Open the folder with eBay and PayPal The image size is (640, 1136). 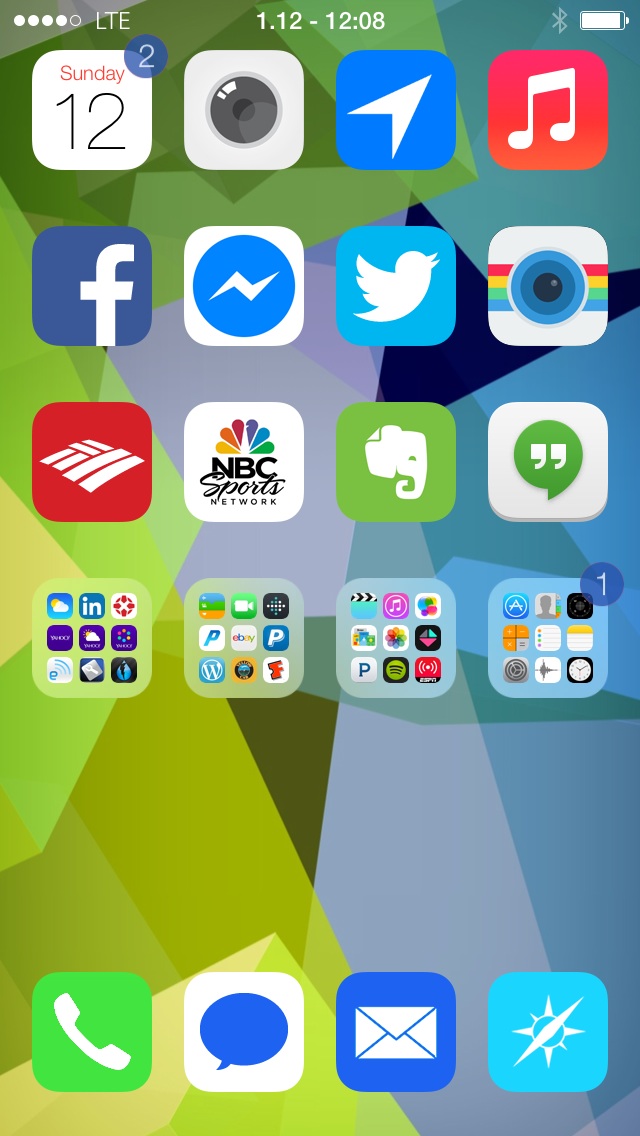[244, 638]
